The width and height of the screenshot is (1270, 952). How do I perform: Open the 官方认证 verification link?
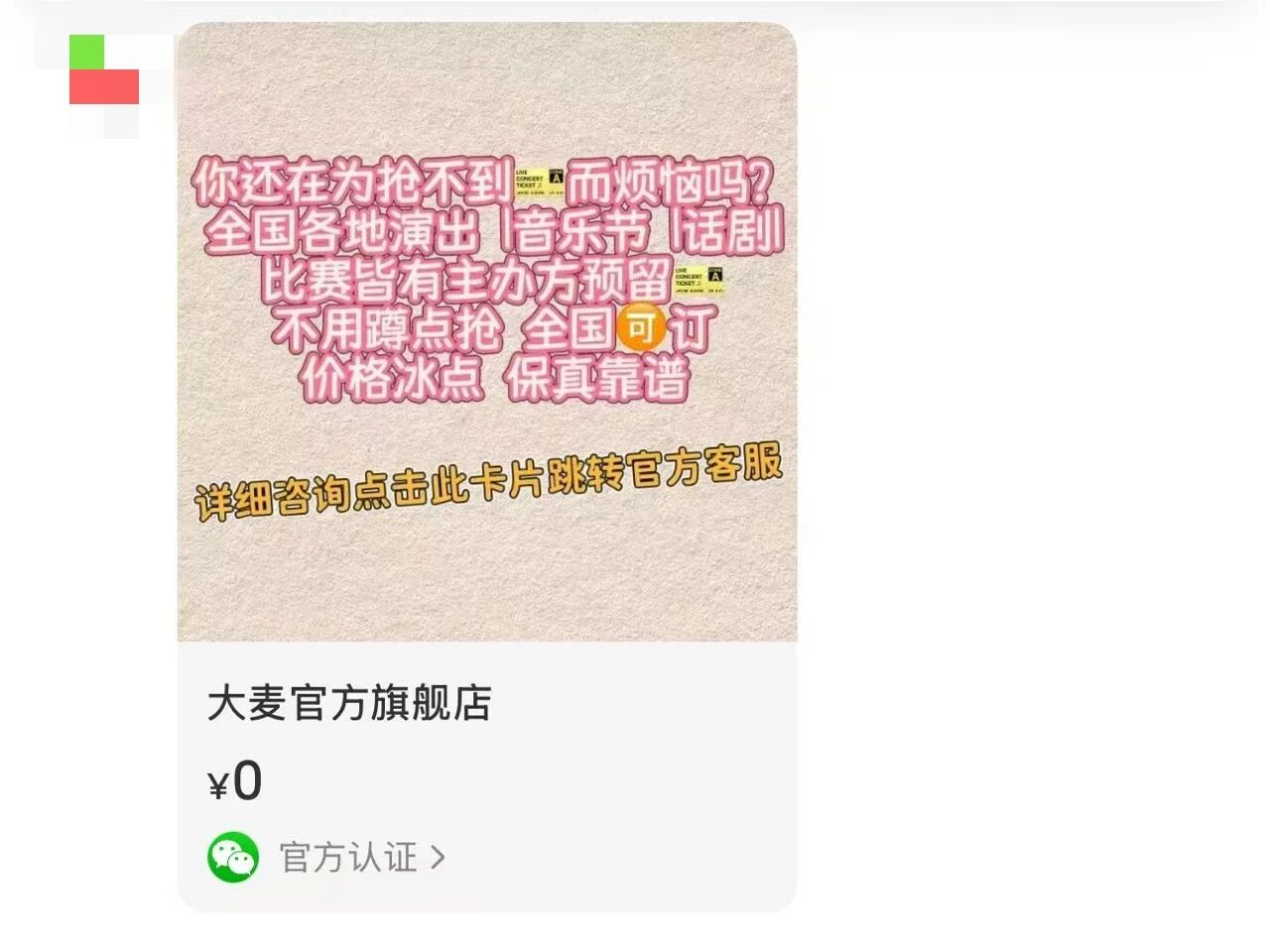tap(349, 858)
